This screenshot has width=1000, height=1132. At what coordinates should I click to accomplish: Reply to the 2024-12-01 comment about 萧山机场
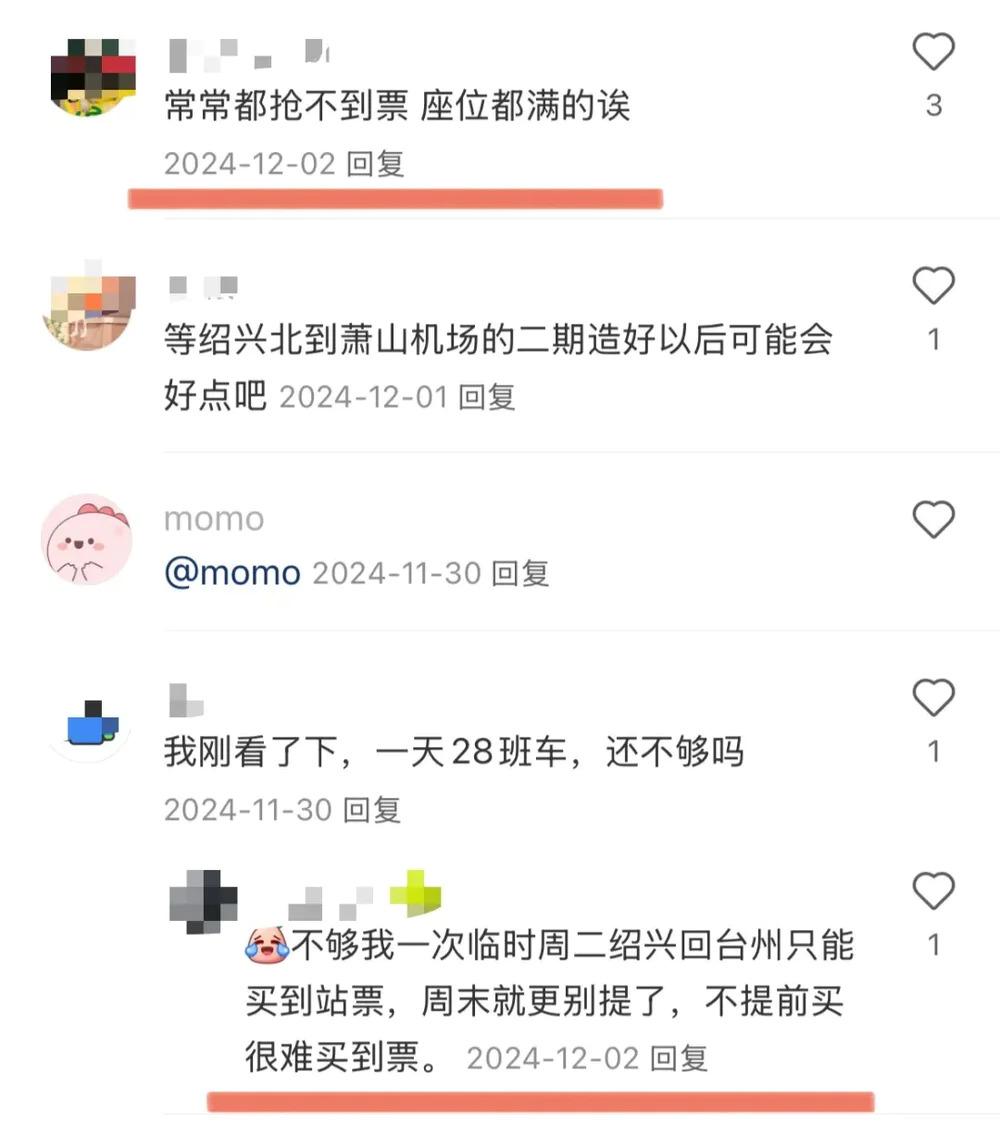[486, 397]
